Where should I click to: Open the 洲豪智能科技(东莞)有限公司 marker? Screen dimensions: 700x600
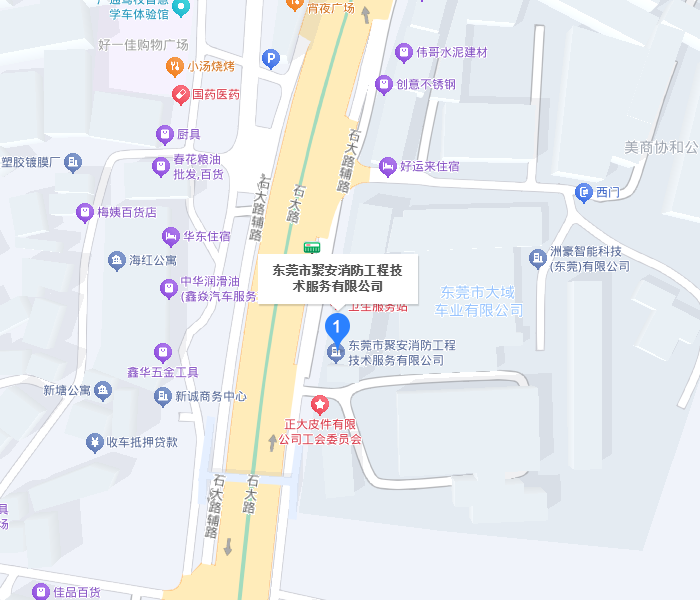click(x=538, y=259)
